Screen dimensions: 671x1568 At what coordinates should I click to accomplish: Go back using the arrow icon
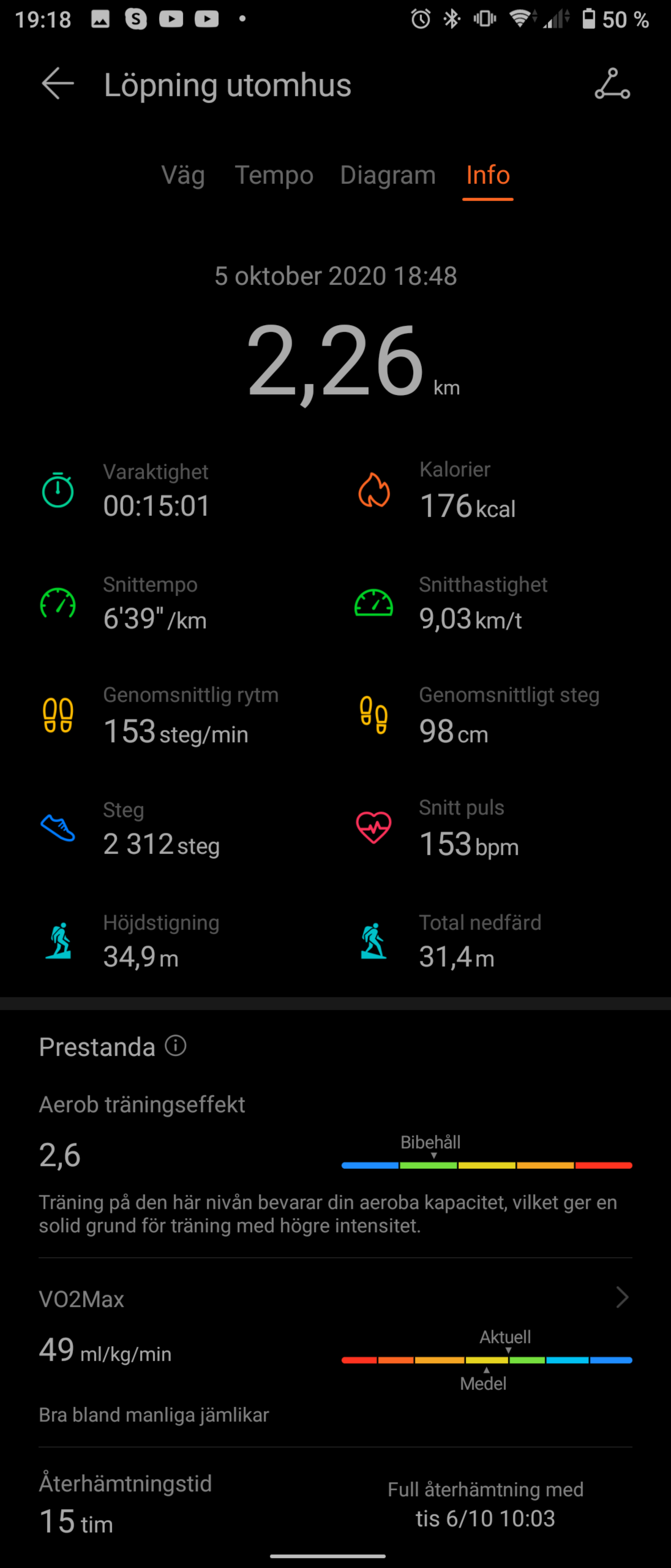pos(58,84)
